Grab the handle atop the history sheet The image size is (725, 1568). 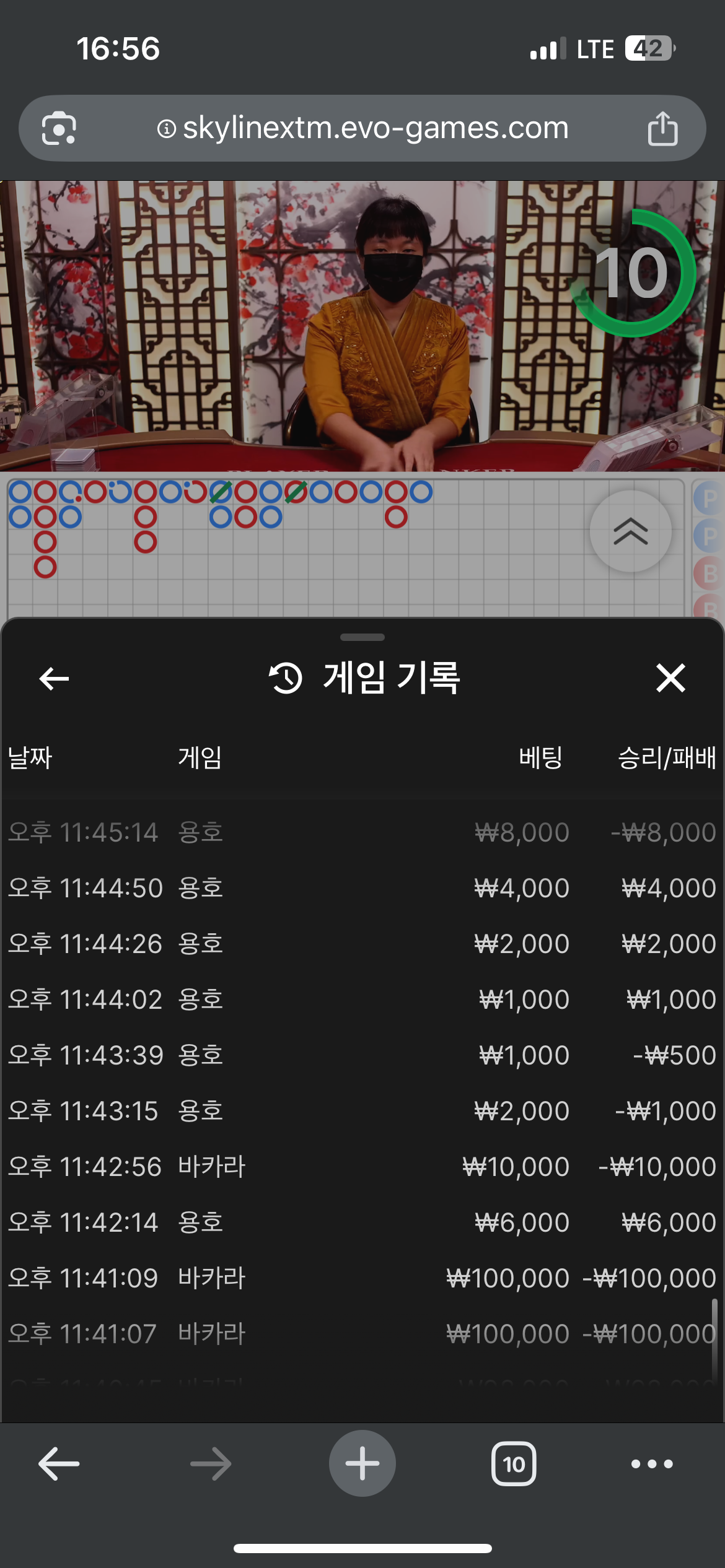tap(362, 637)
